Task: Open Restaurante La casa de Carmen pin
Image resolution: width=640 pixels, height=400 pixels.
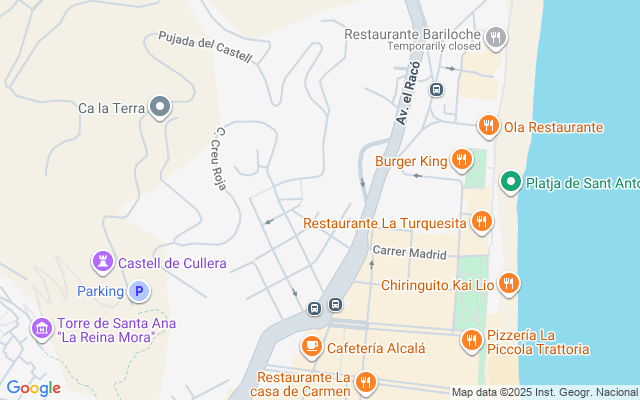Action: pos(366,382)
